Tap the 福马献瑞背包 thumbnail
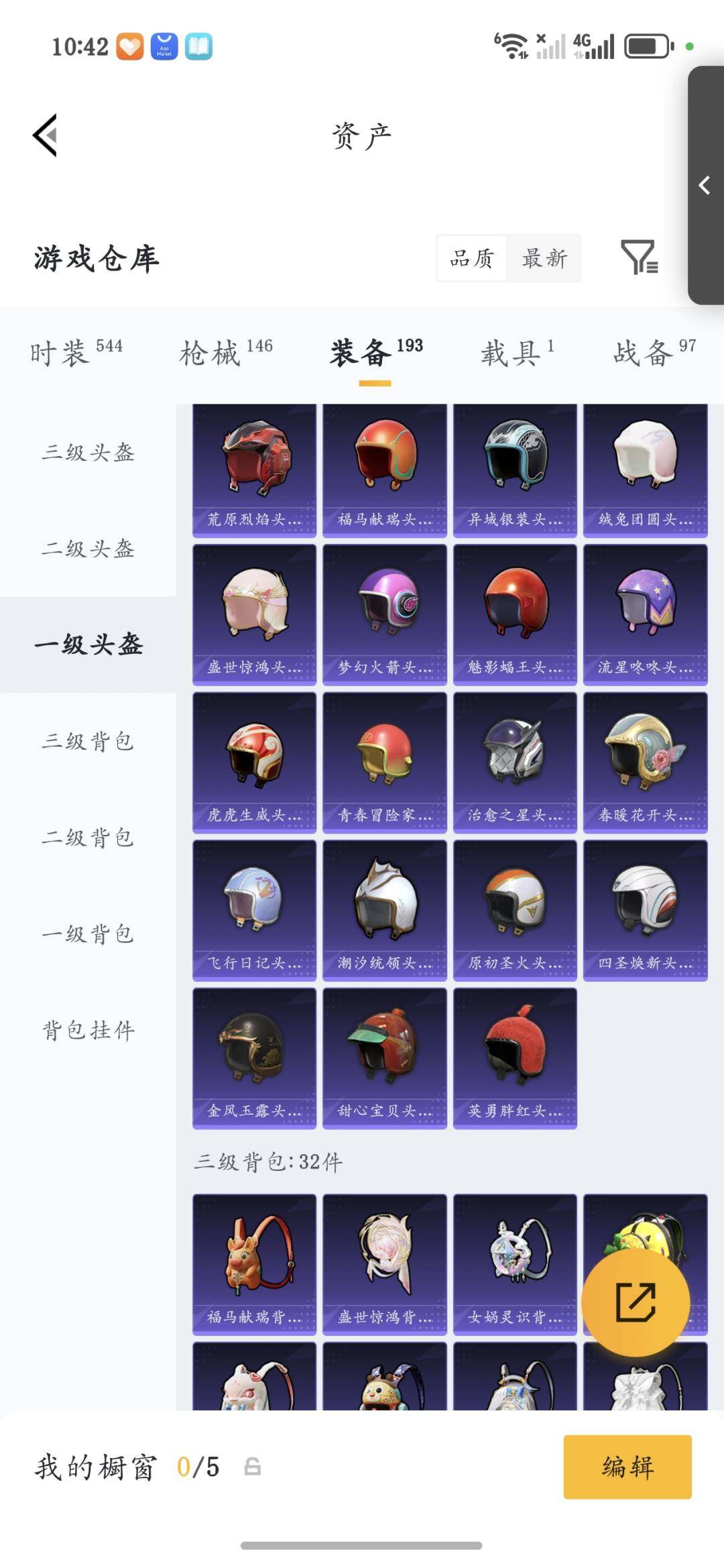This screenshot has width=724, height=1568. pos(254,1261)
